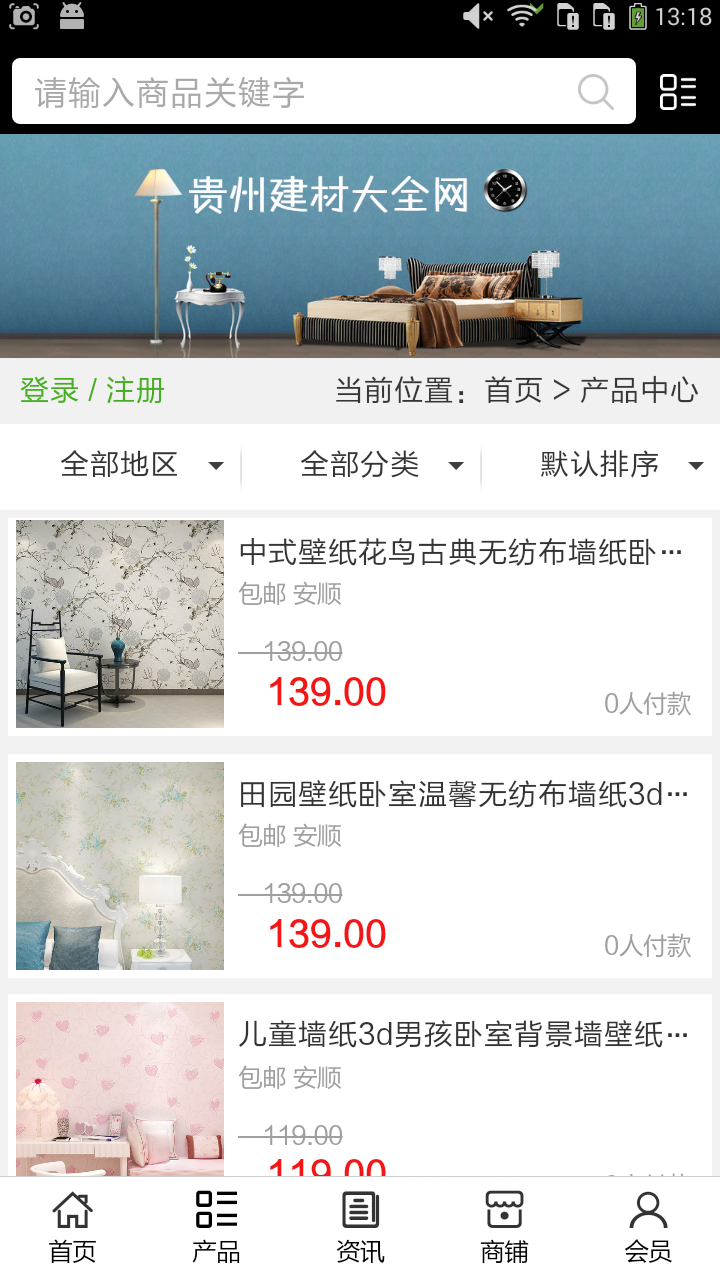Tap the magnifier search icon
The width and height of the screenshot is (720, 1280).
tap(596, 92)
